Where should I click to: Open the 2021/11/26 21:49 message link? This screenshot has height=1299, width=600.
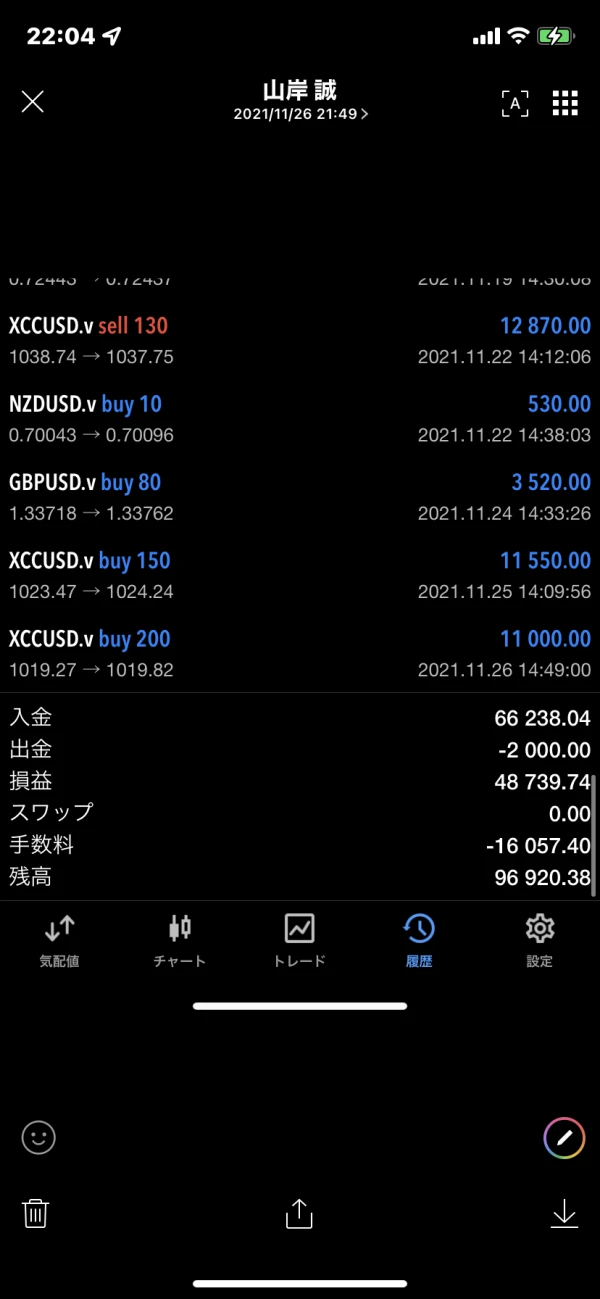(x=300, y=114)
